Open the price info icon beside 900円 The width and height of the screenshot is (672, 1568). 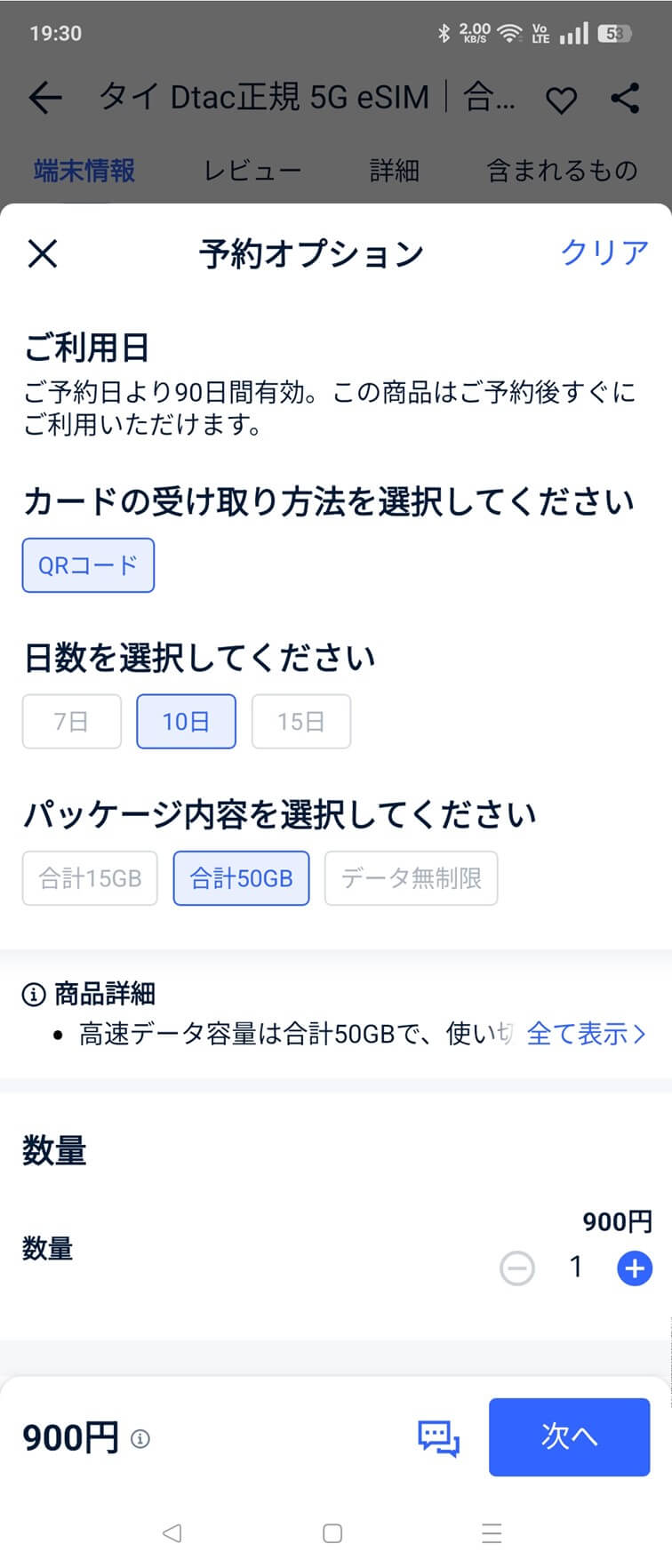tap(140, 1437)
